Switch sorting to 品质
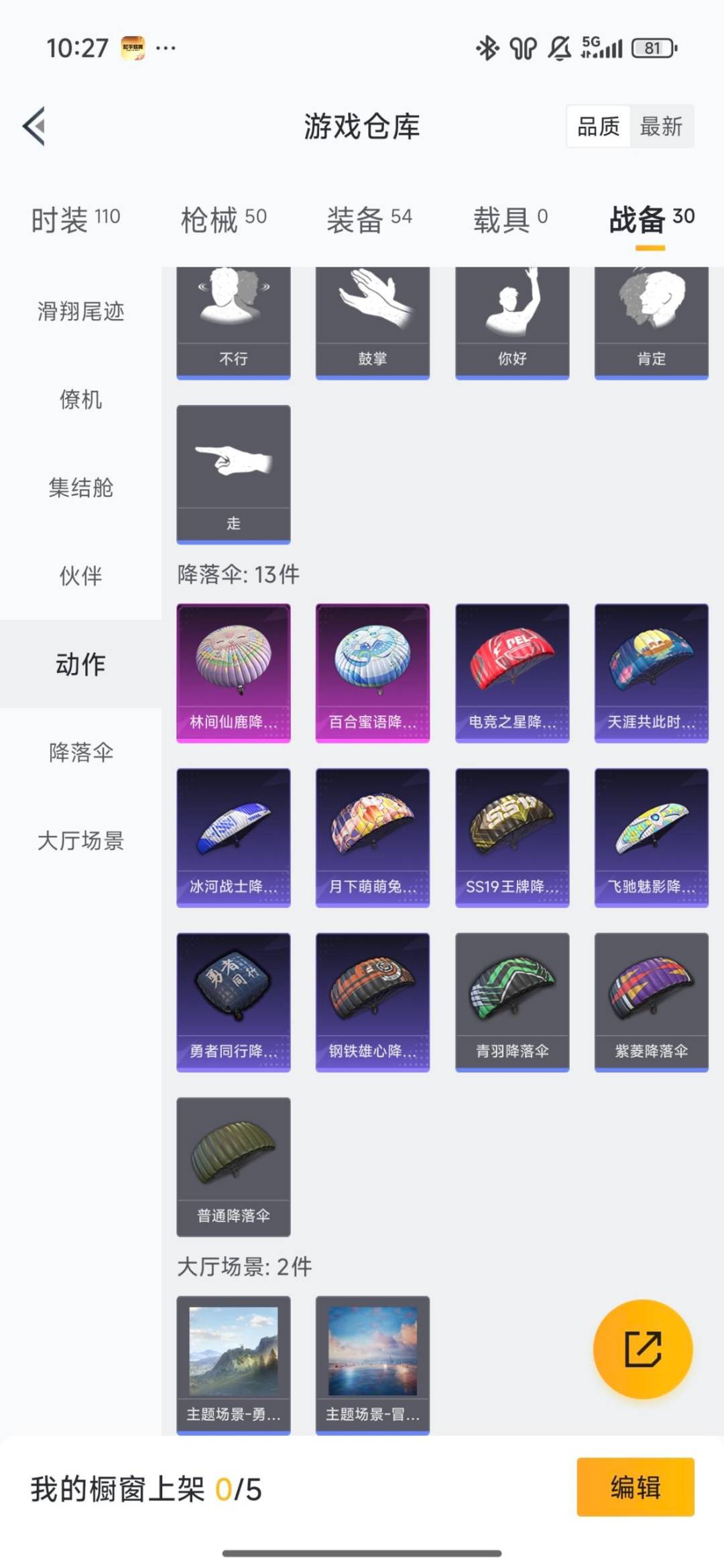 point(600,127)
